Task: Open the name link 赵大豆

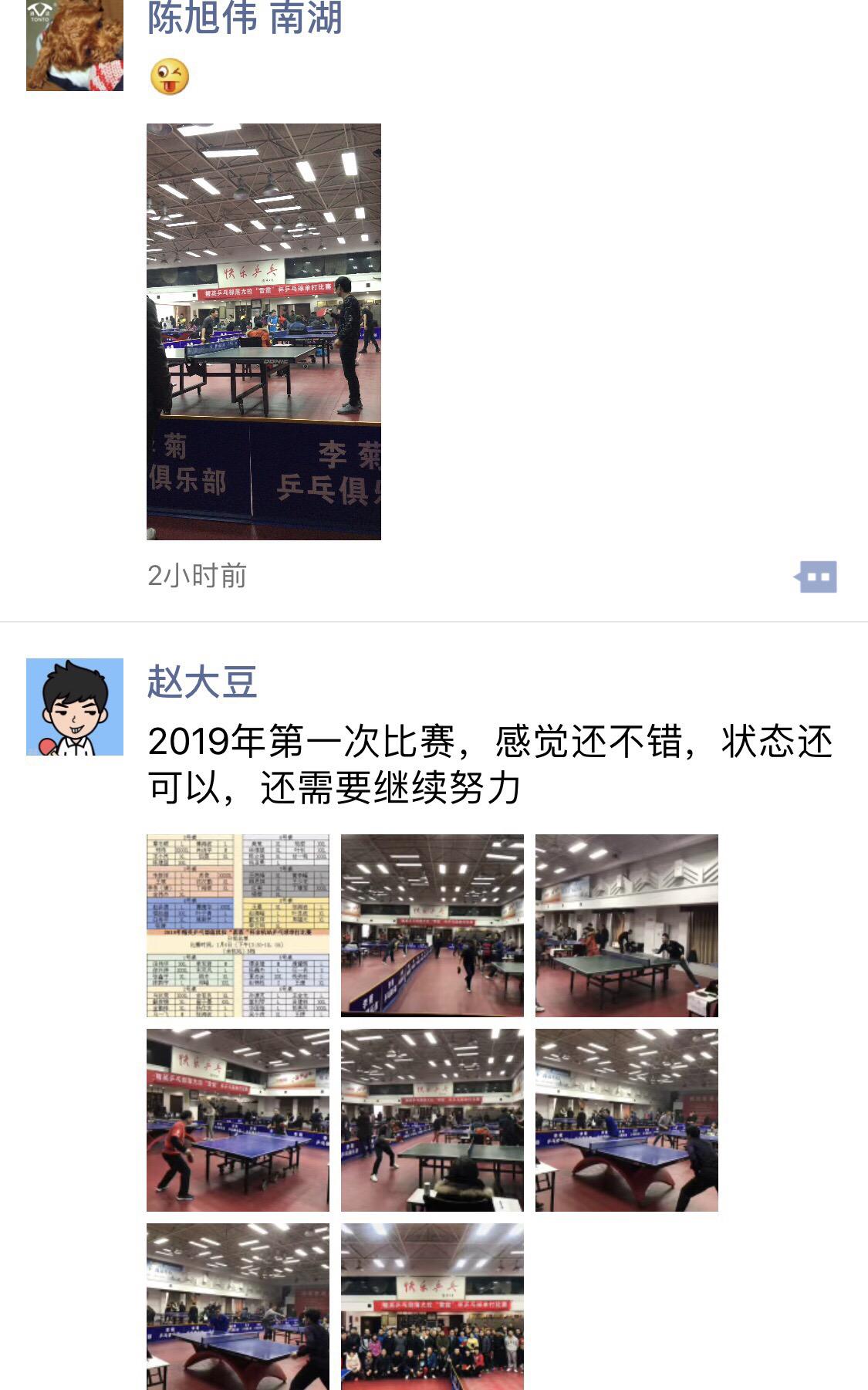Action: pos(201,682)
